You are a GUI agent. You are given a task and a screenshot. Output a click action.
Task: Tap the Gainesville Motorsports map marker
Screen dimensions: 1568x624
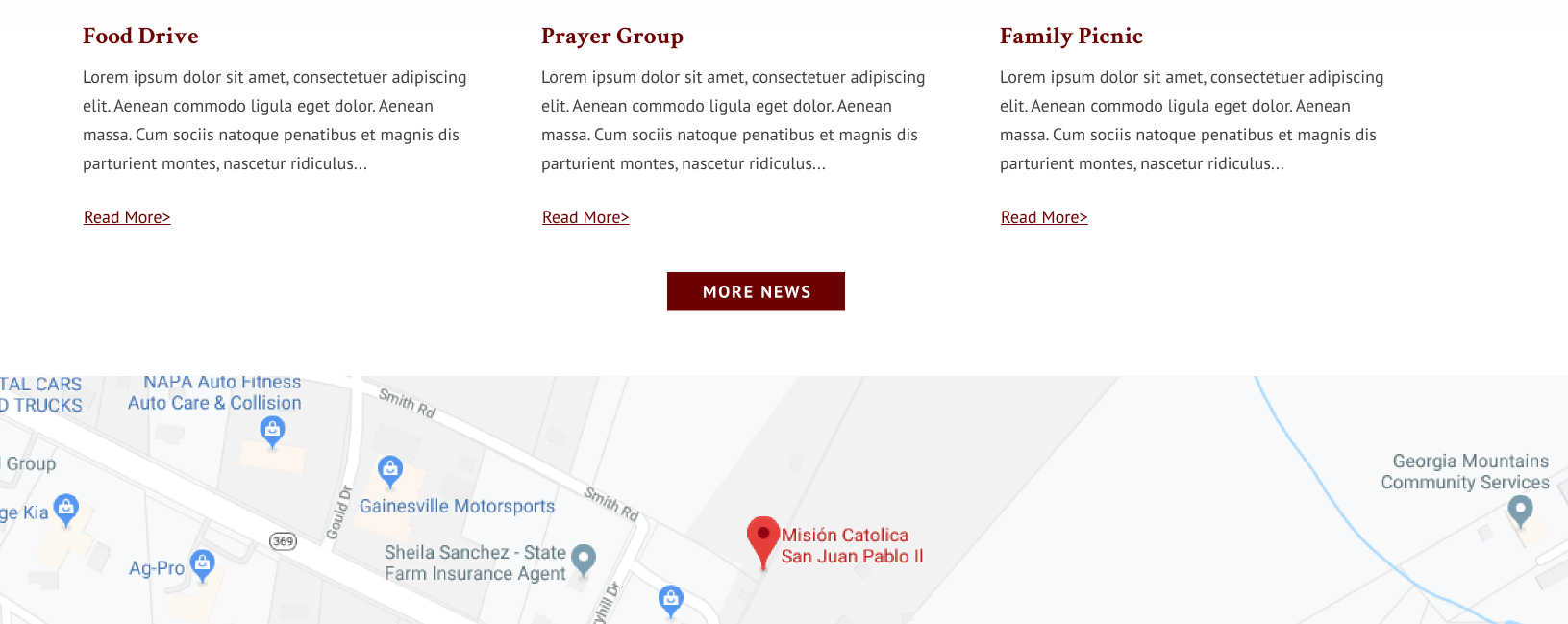pyautogui.click(x=389, y=470)
